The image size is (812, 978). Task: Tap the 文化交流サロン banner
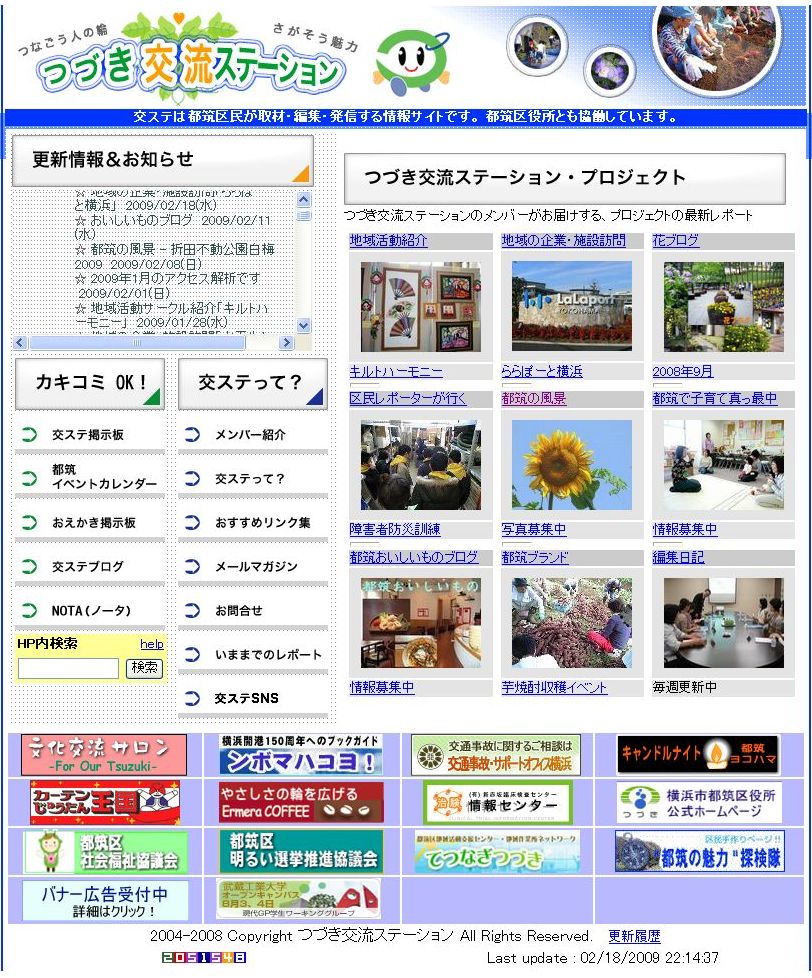pyautogui.click(x=104, y=755)
